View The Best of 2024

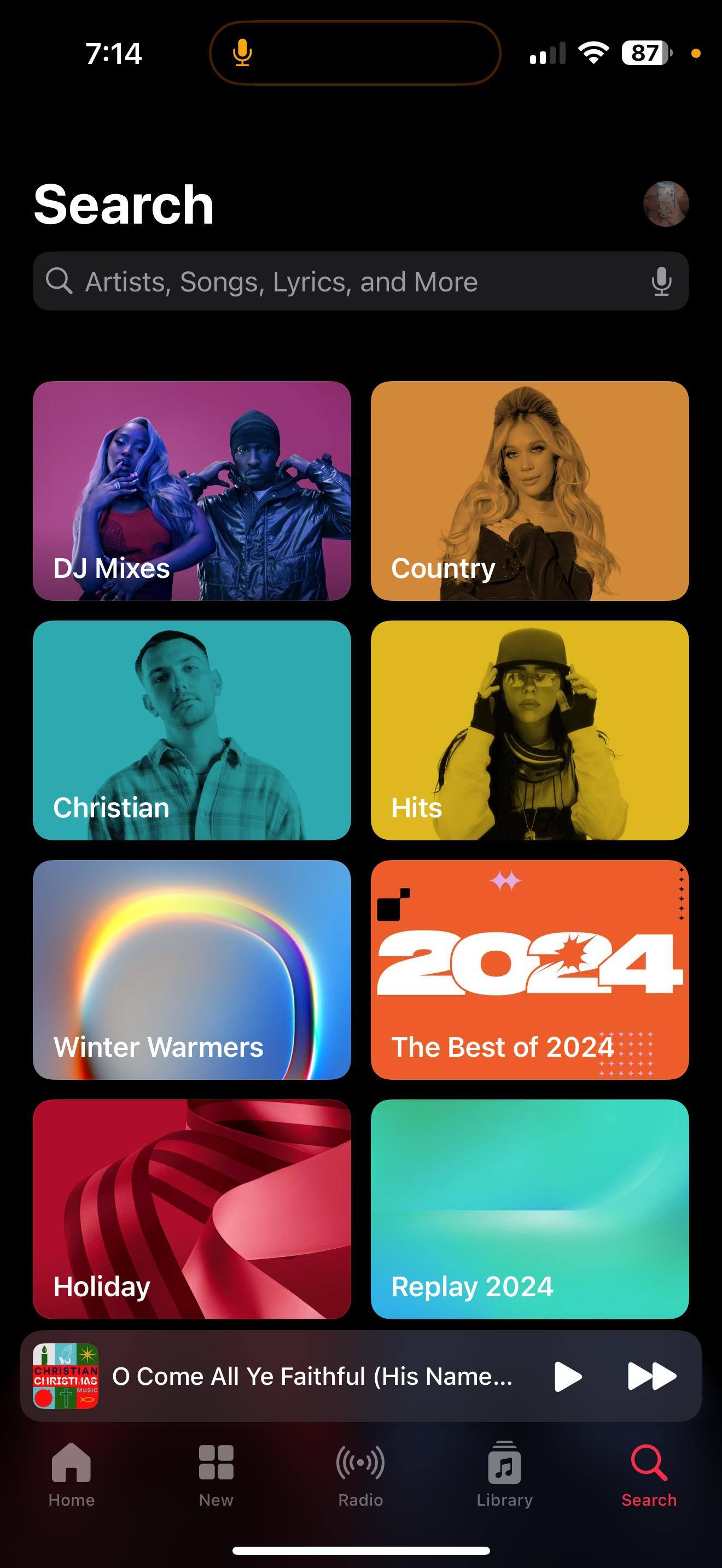coord(529,969)
